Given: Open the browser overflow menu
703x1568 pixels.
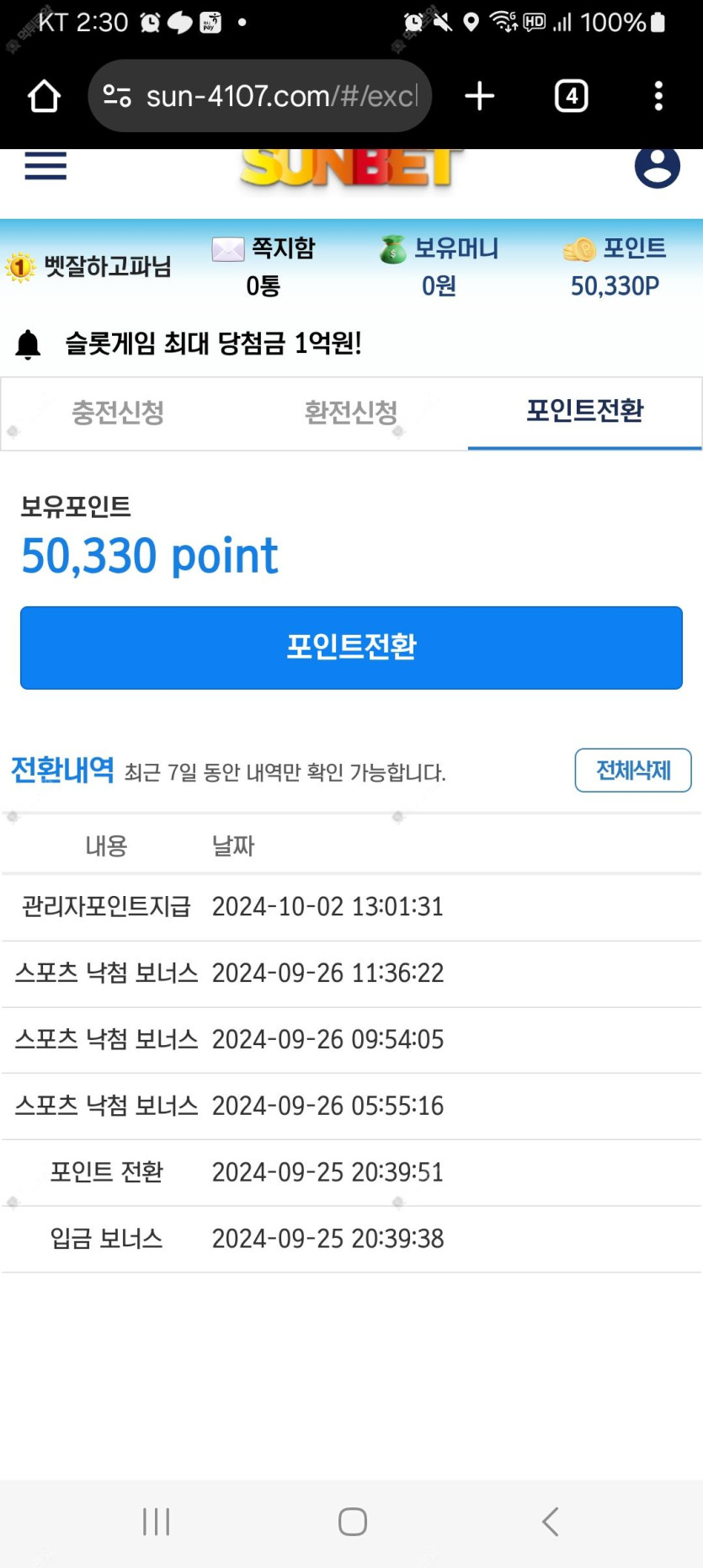Looking at the screenshot, I should 658,96.
